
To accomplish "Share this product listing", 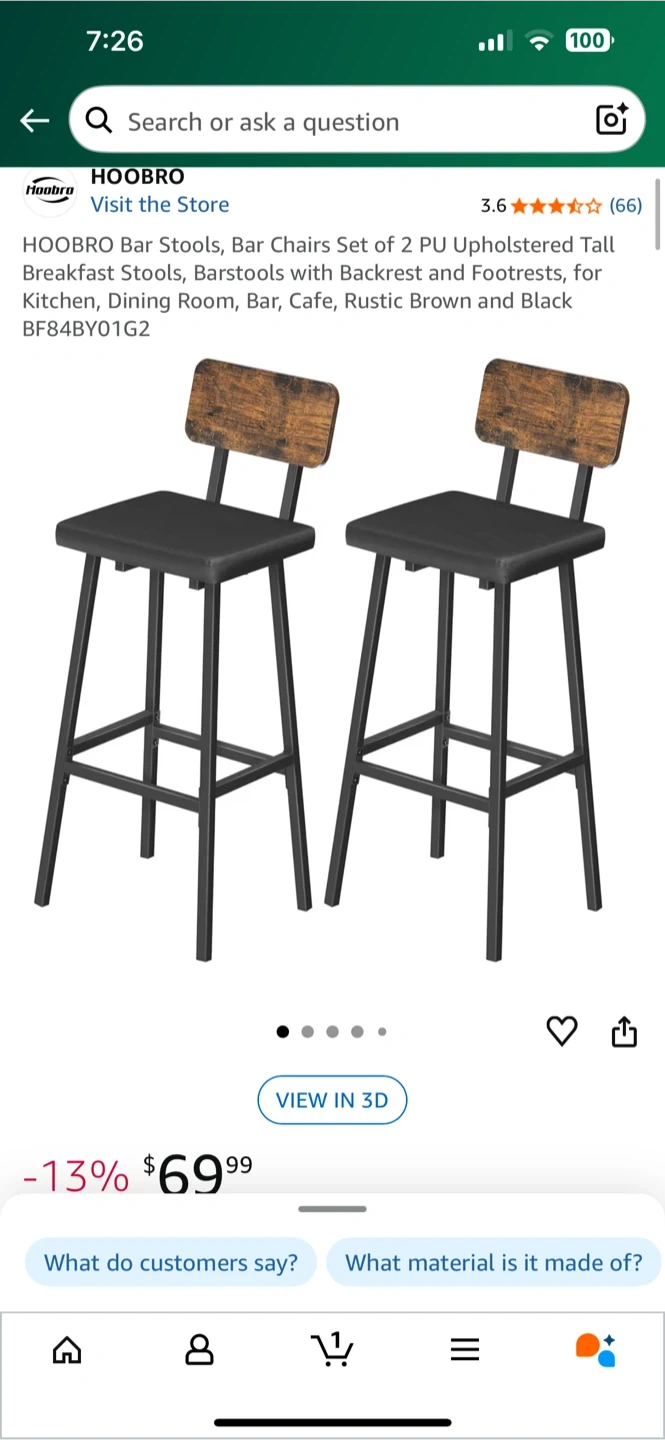I will 624,1031.
